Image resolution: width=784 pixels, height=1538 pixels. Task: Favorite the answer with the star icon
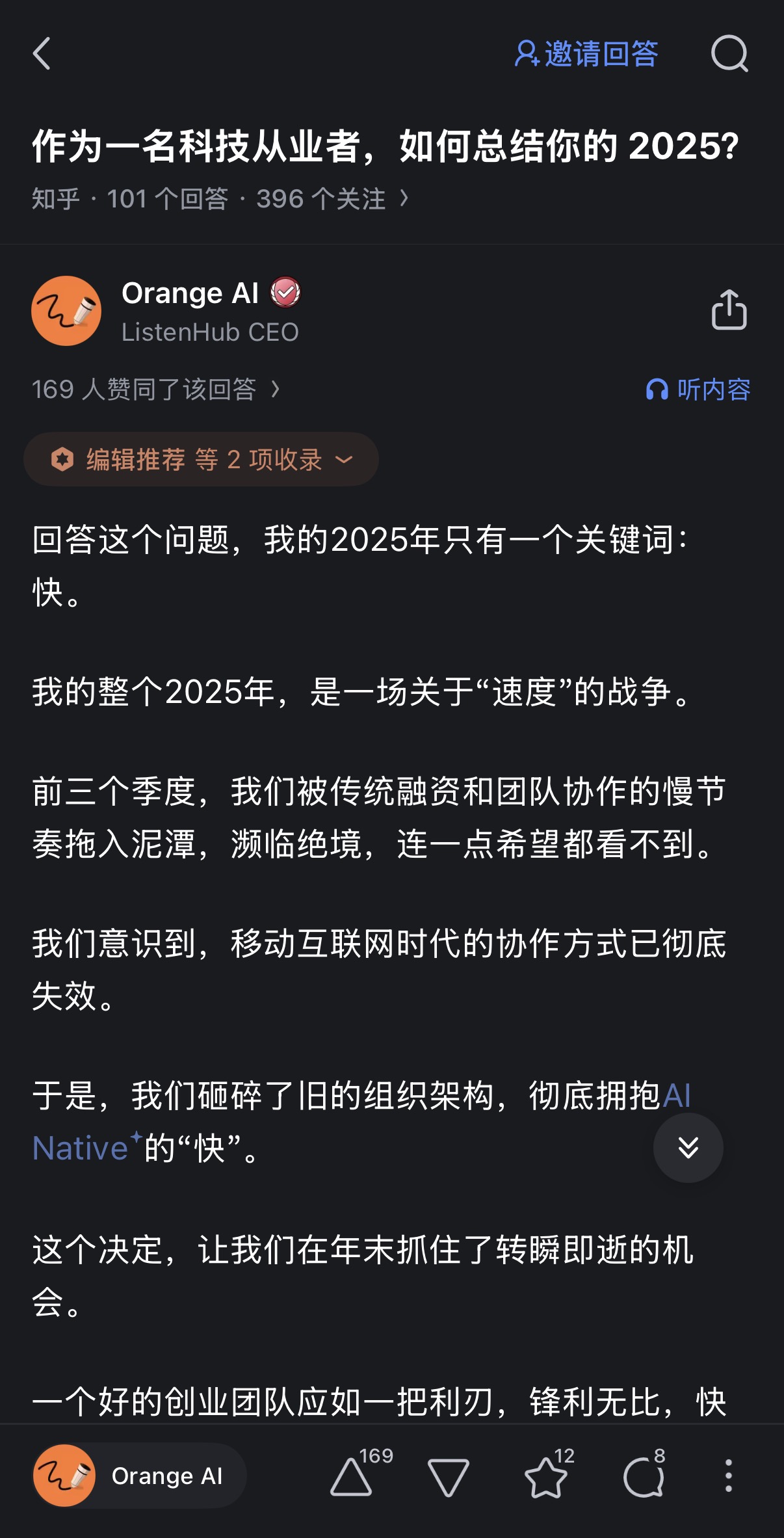pyautogui.click(x=545, y=1477)
